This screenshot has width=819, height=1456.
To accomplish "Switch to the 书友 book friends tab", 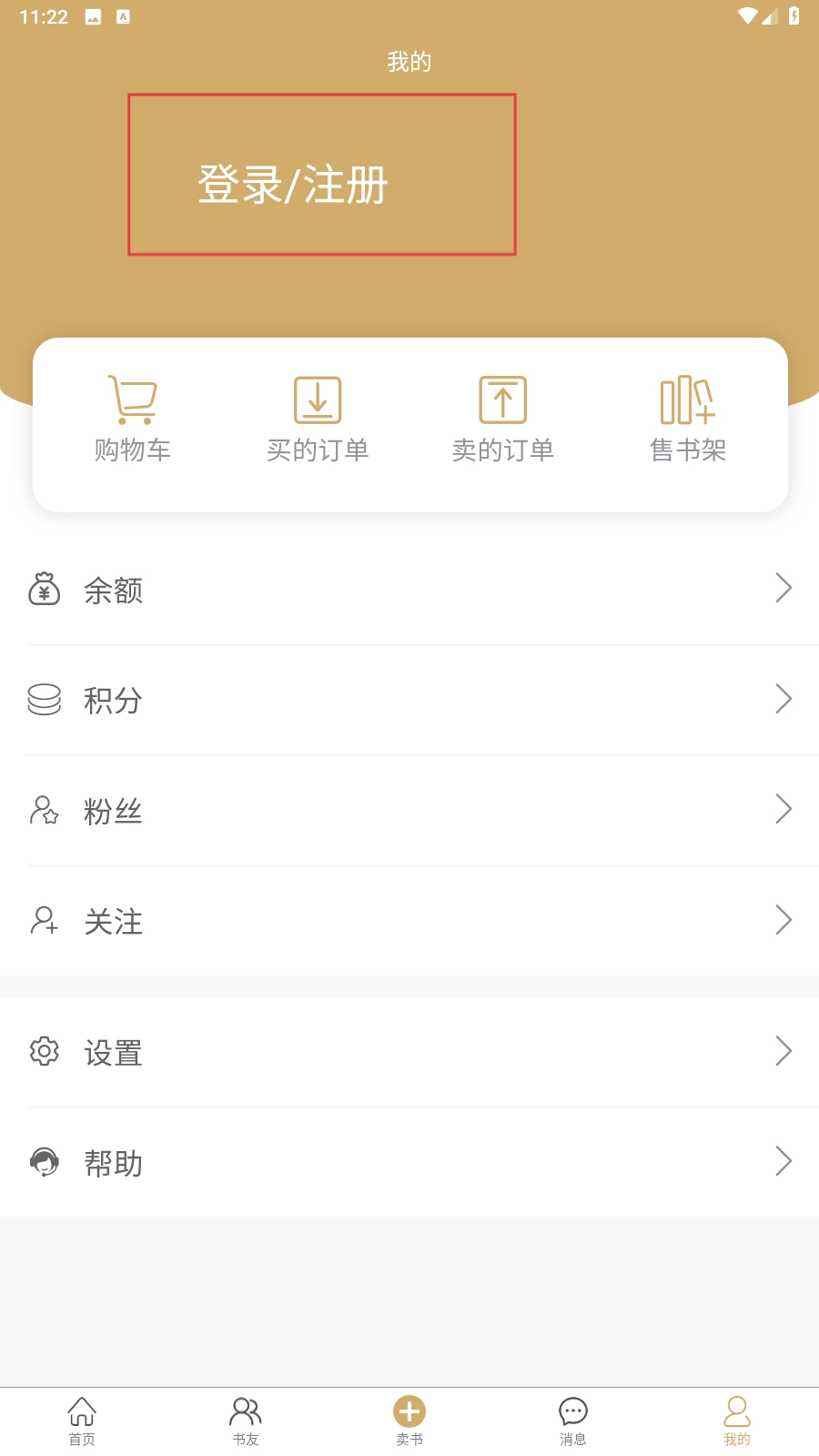I will pos(246,1421).
